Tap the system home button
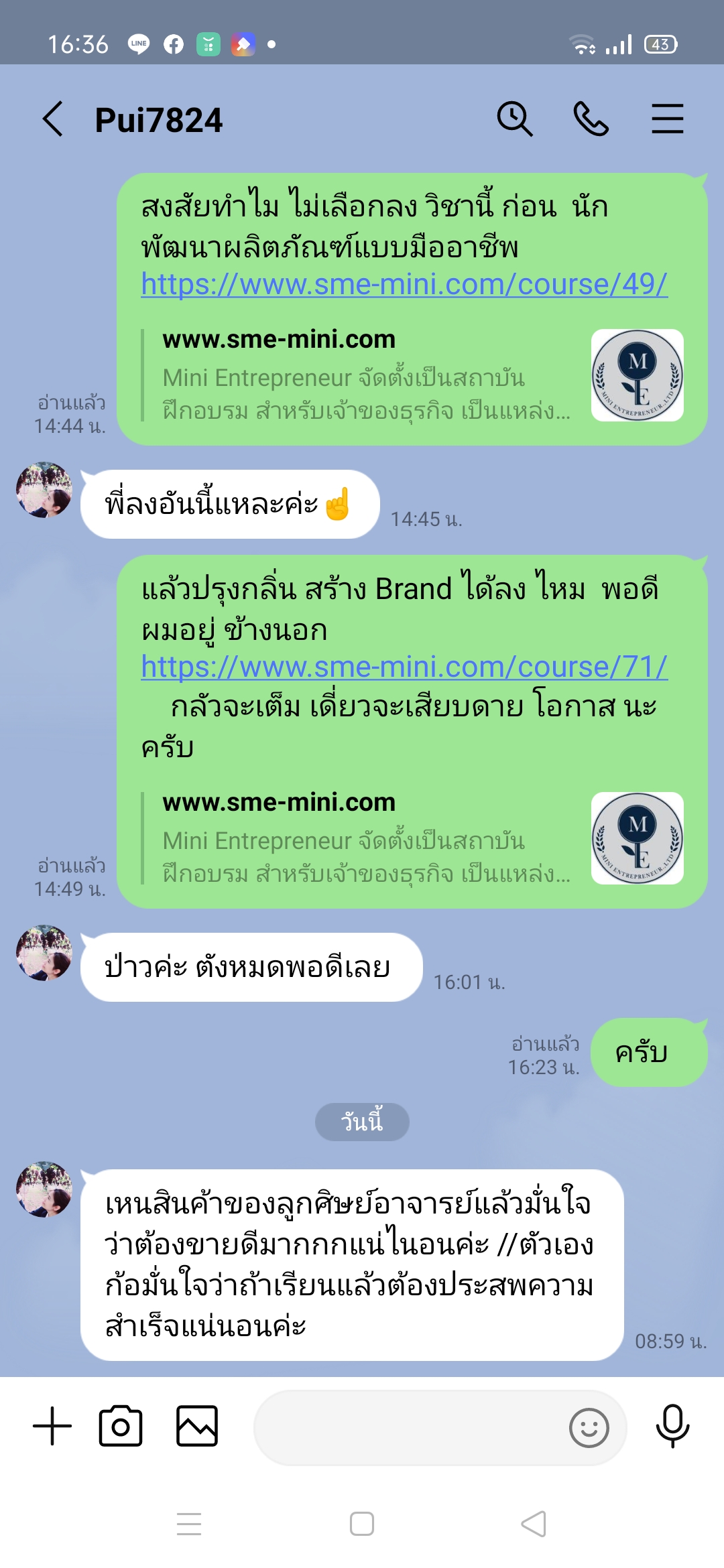724x1568 pixels. (362, 1524)
